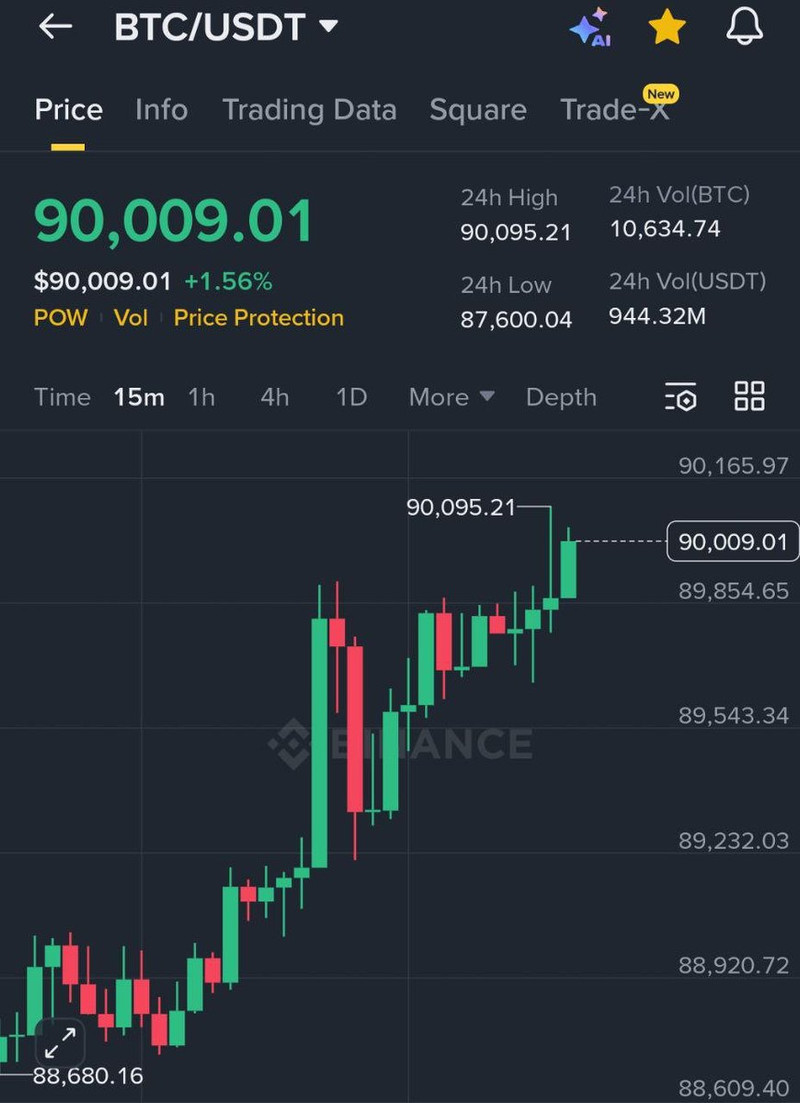
Task: Expand the More intervals dropdown
Action: coord(451,397)
